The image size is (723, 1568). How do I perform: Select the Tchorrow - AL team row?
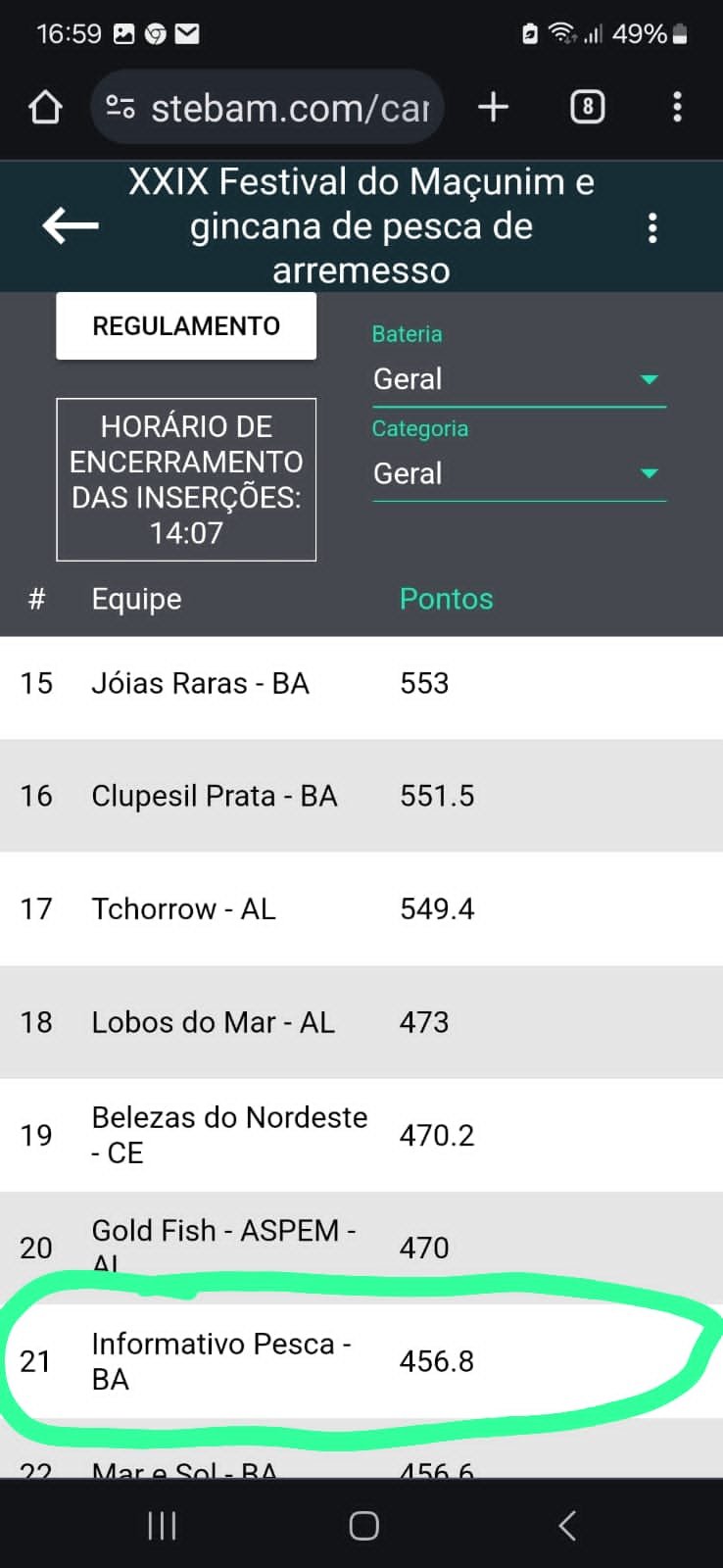tap(361, 908)
